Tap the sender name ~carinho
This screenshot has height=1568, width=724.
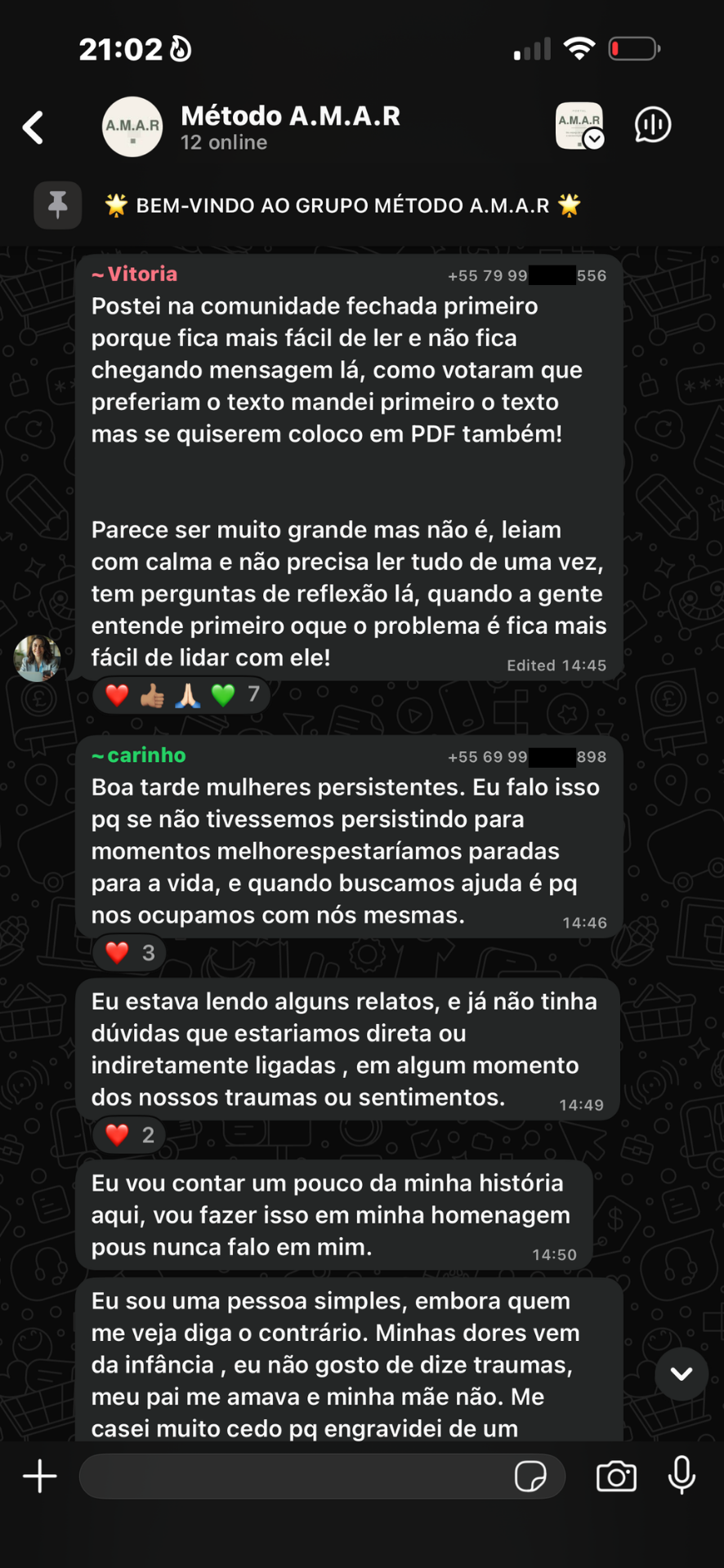(139, 755)
